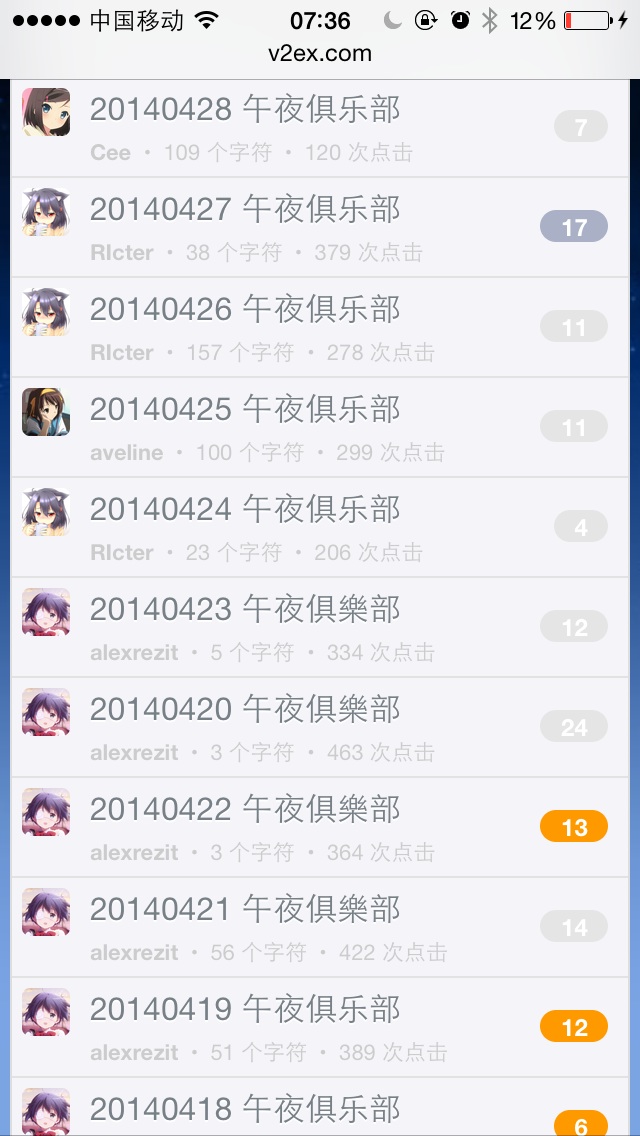Viewport: 640px width, 1136px height.
Task: Tap RIcter's avatar on the 20140427 post
Action: pyautogui.click(x=46, y=212)
